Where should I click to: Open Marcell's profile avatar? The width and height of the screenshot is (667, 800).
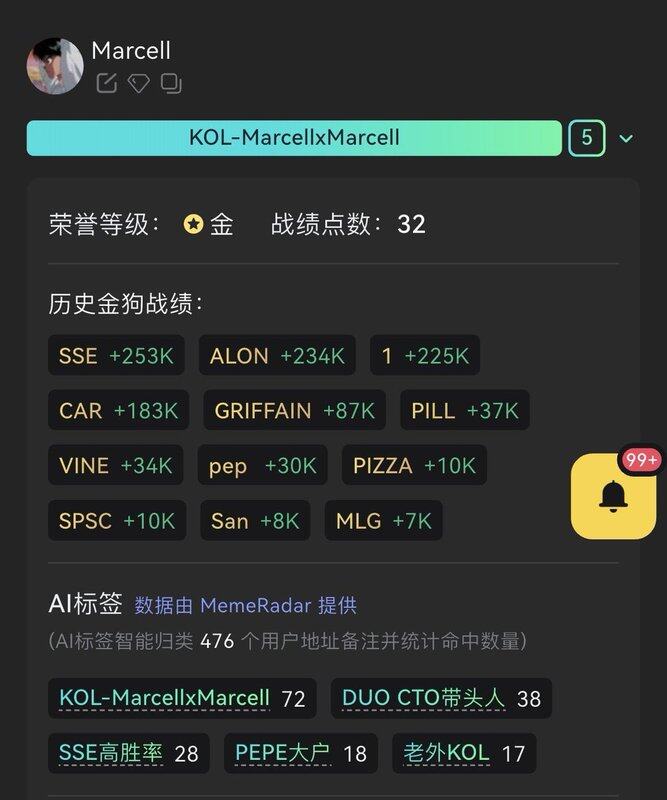[x=54, y=66]
